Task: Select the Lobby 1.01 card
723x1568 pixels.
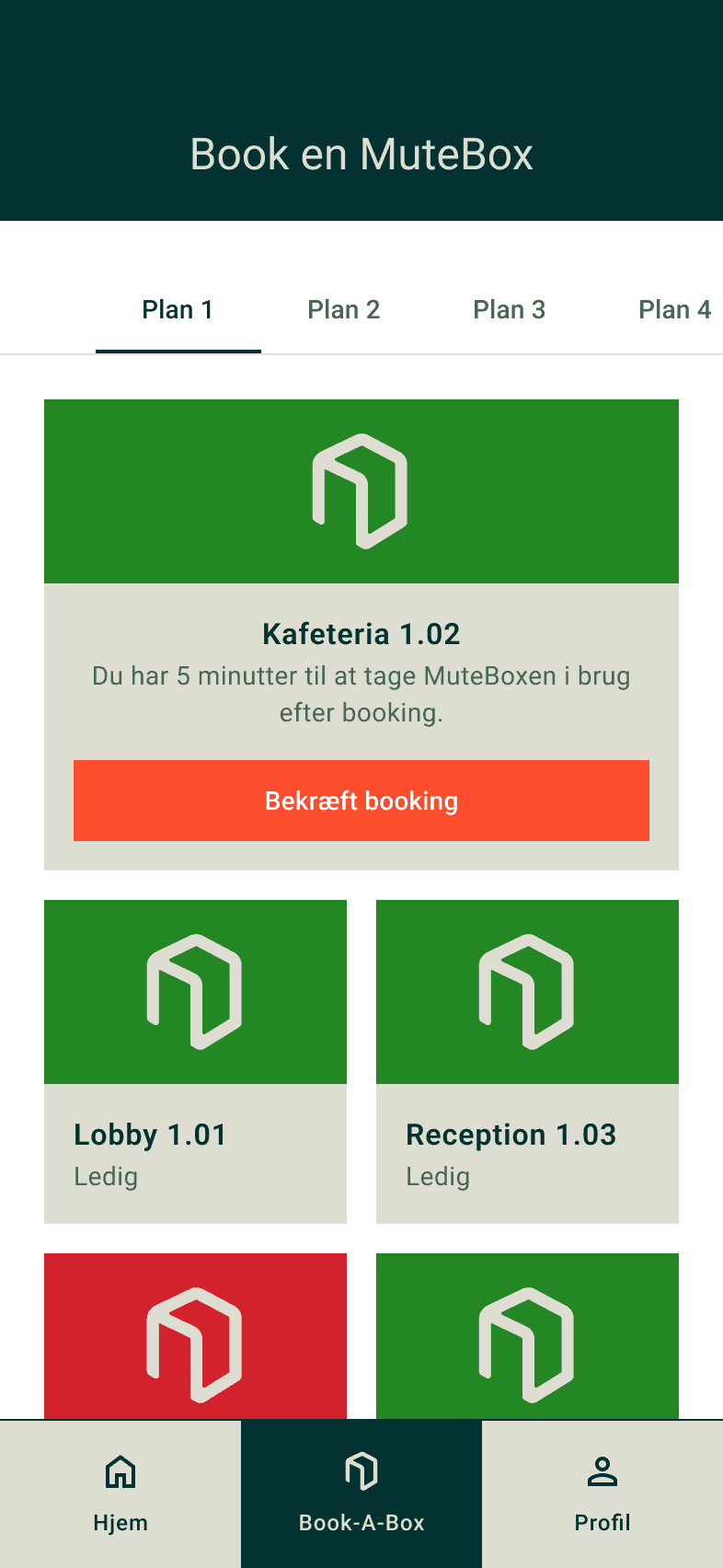Action: (x=195, y=1060)
